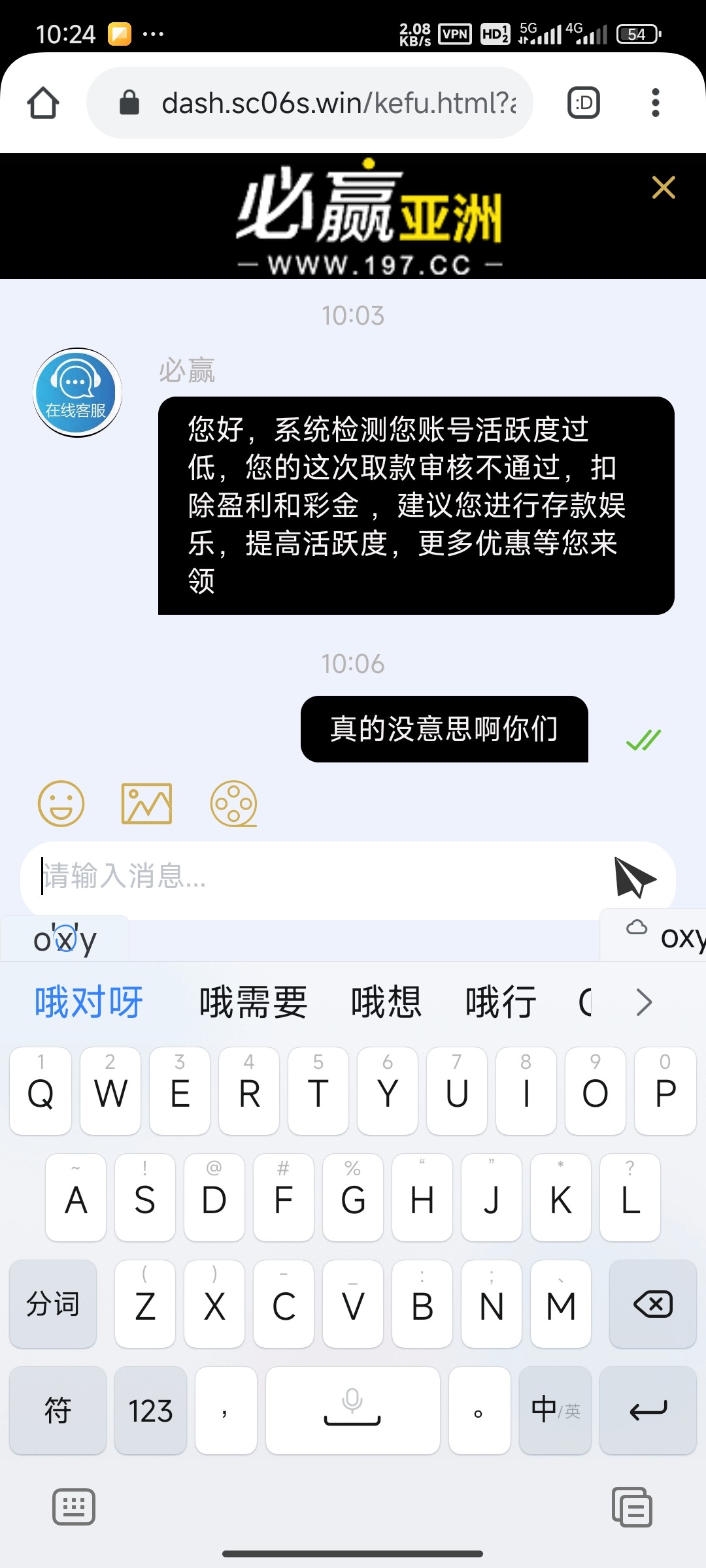Open the browser tab switcher

pos(583,103)
